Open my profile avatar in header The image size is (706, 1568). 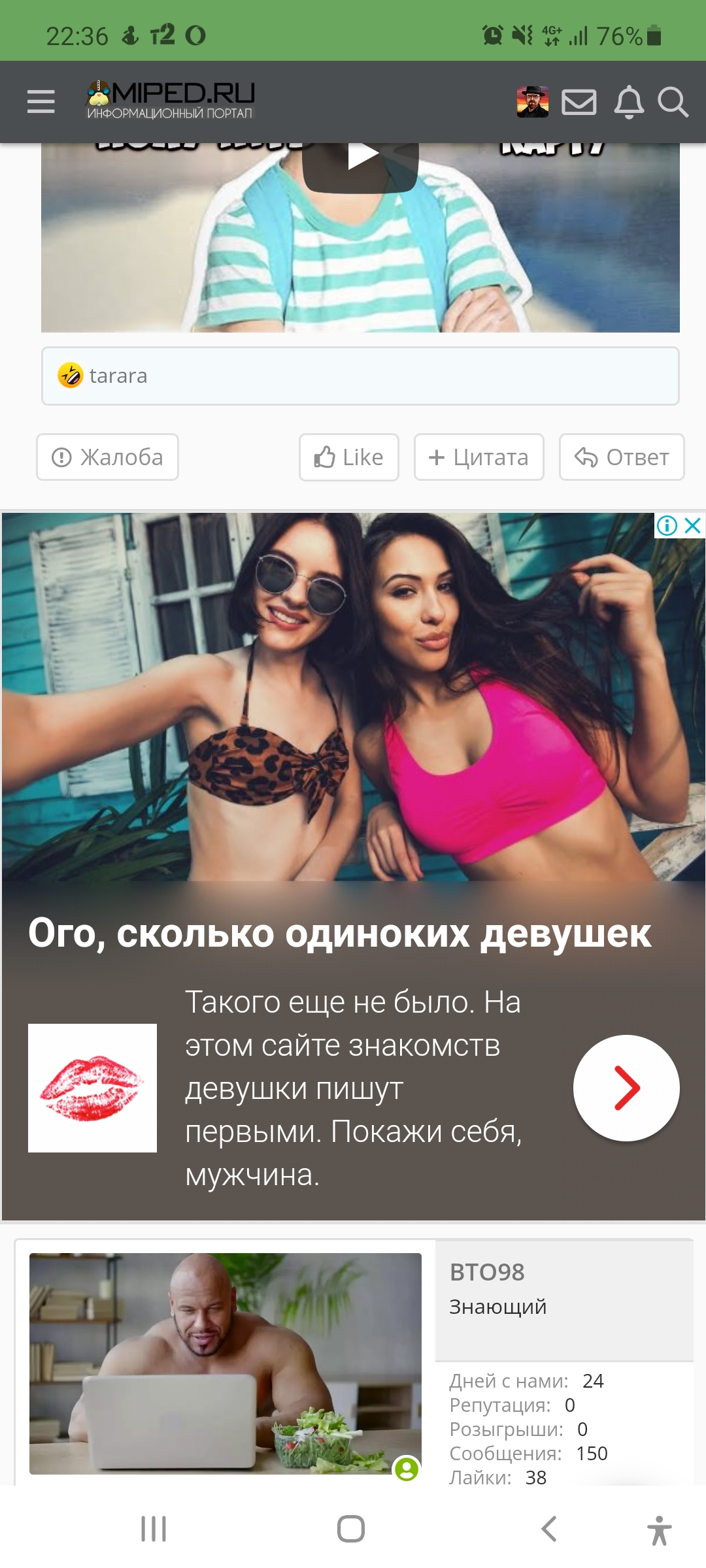pos(532,102)
